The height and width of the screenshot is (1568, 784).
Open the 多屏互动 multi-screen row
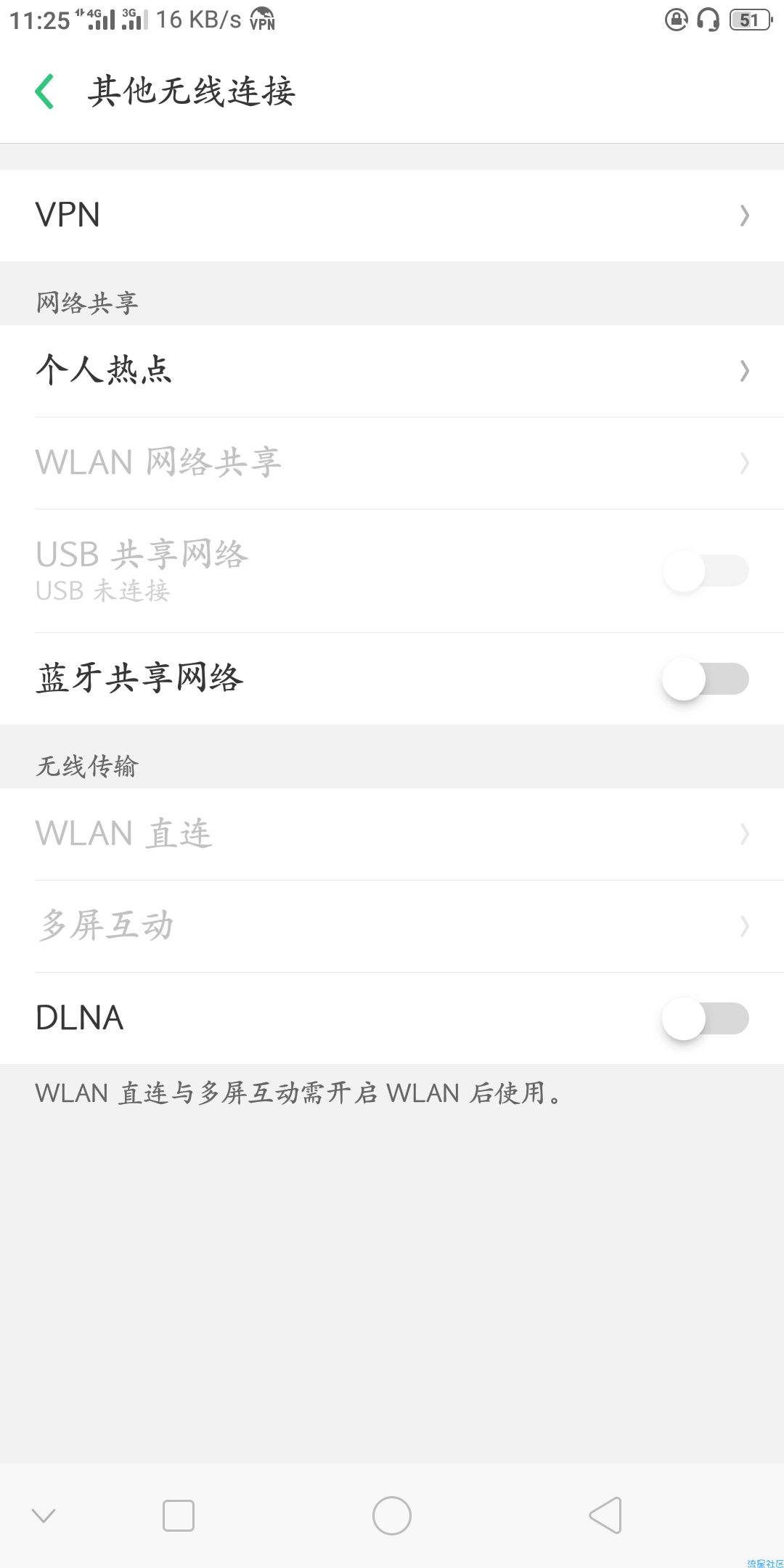point(392,926)
